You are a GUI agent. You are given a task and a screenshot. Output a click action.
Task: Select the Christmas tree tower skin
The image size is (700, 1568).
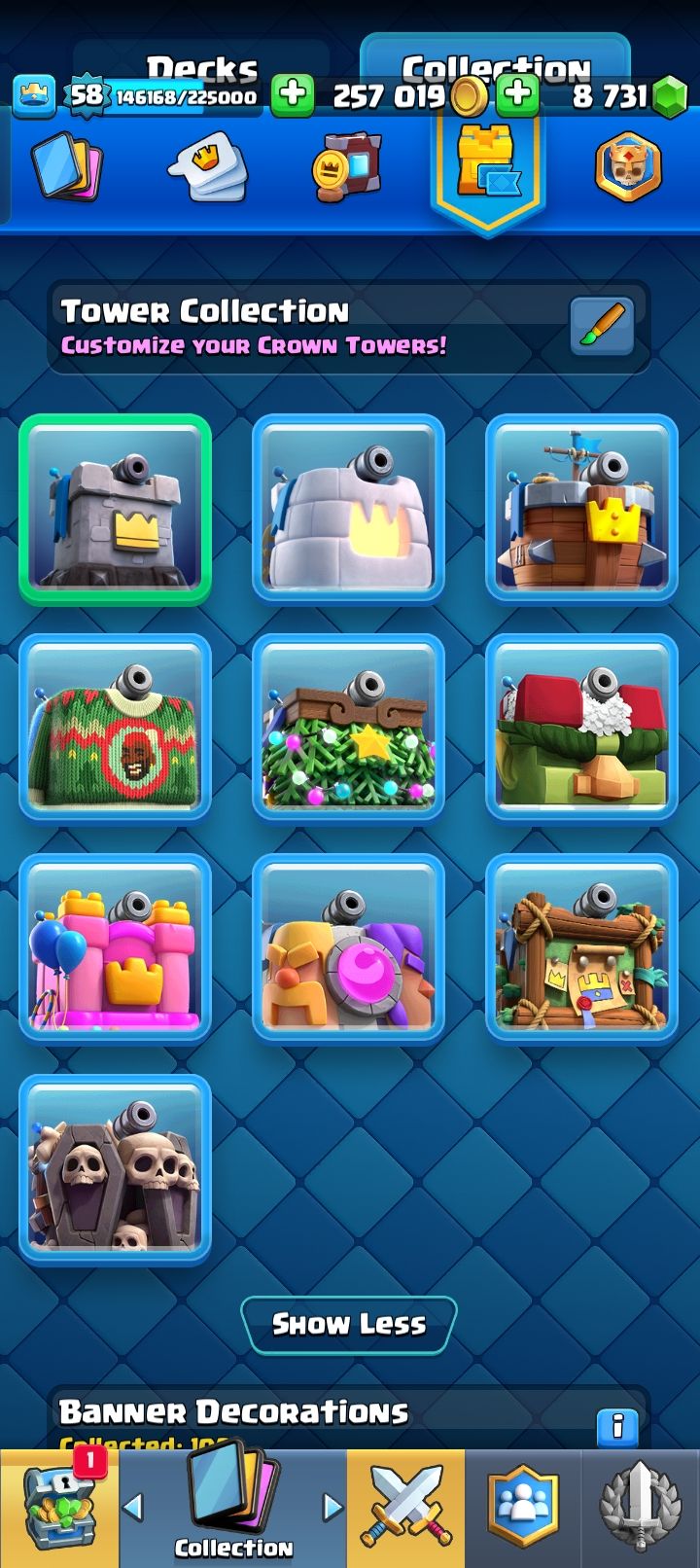point(348,730)
